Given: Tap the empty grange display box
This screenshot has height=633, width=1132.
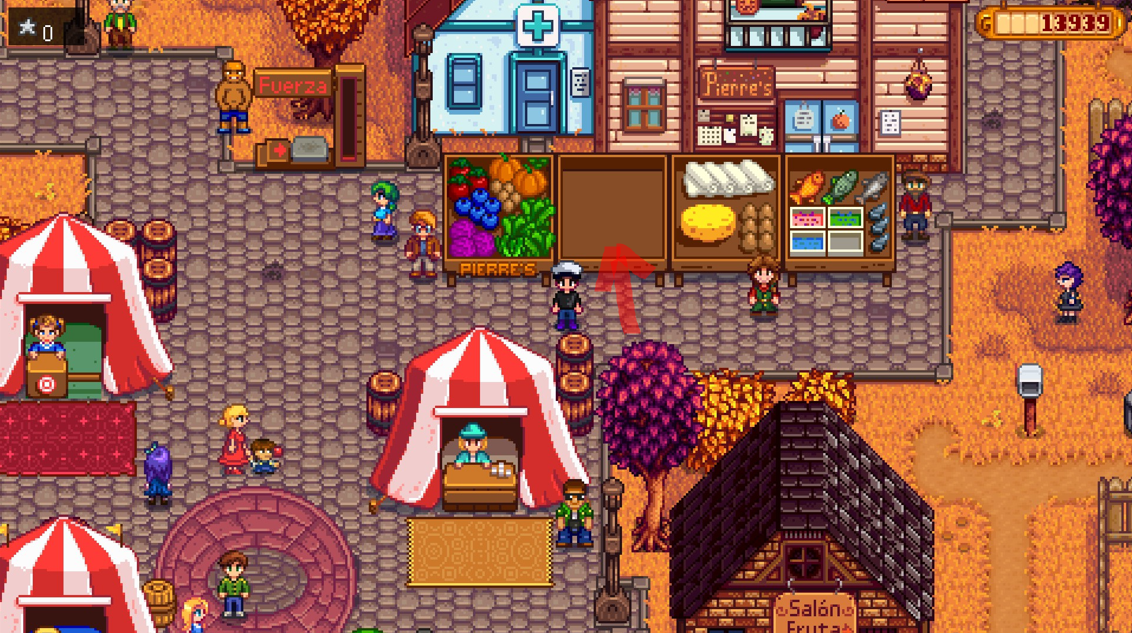Looking at the screenshot, I should (x=612, y=210).
